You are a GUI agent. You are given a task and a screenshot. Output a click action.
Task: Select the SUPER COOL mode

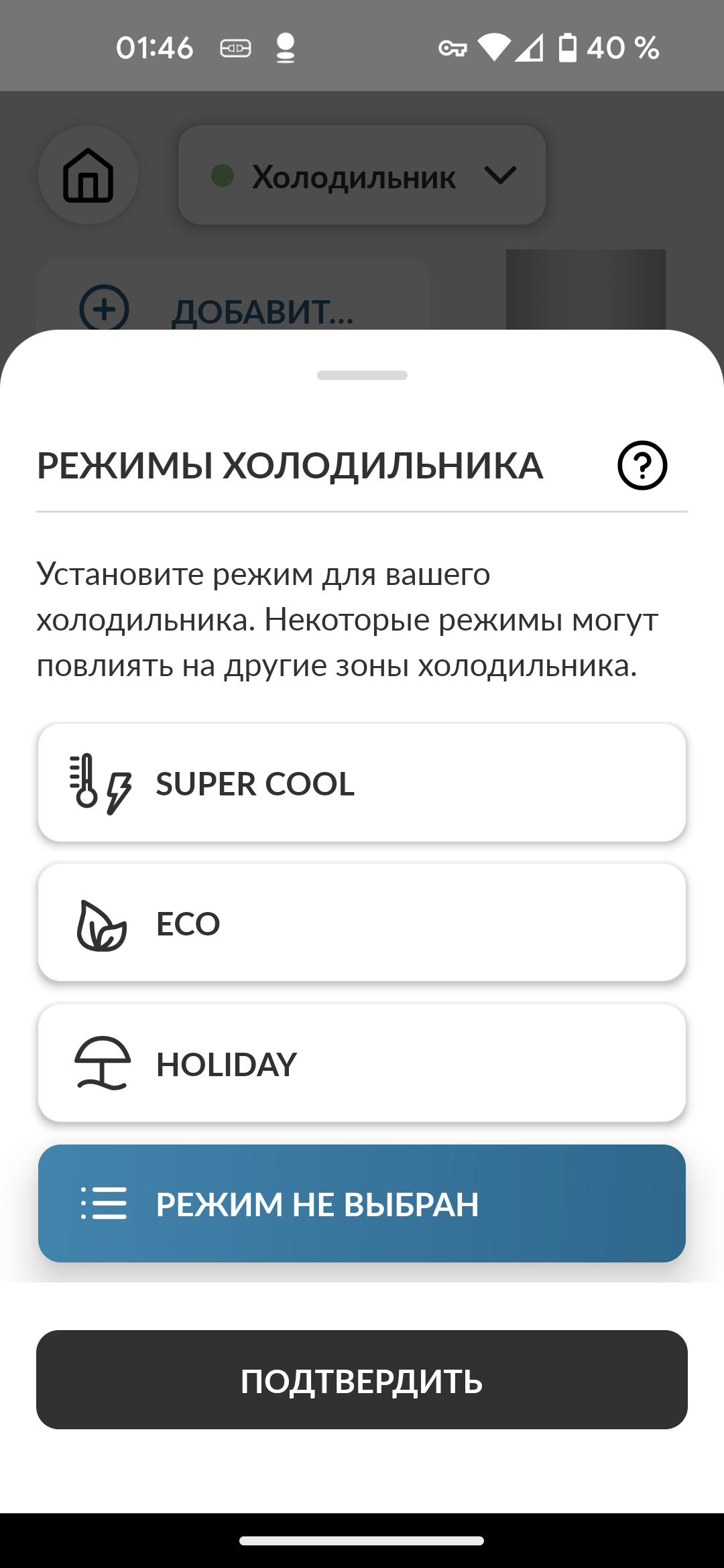[362, 783]
